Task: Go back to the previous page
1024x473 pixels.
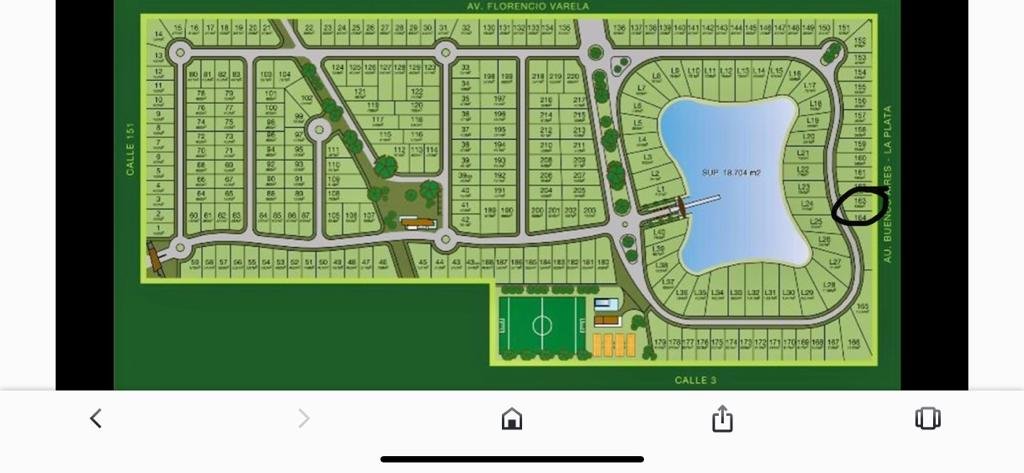Action: click(96, 419)
